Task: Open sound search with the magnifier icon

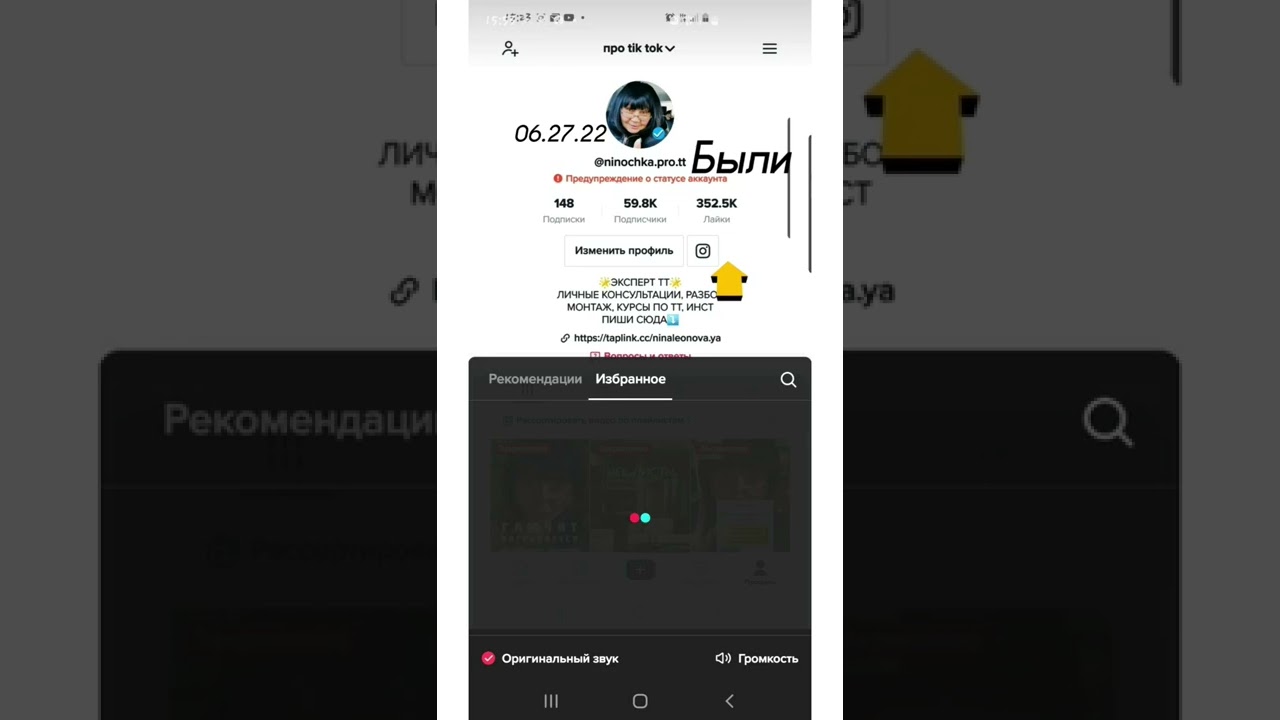Action: pos(788,380)
